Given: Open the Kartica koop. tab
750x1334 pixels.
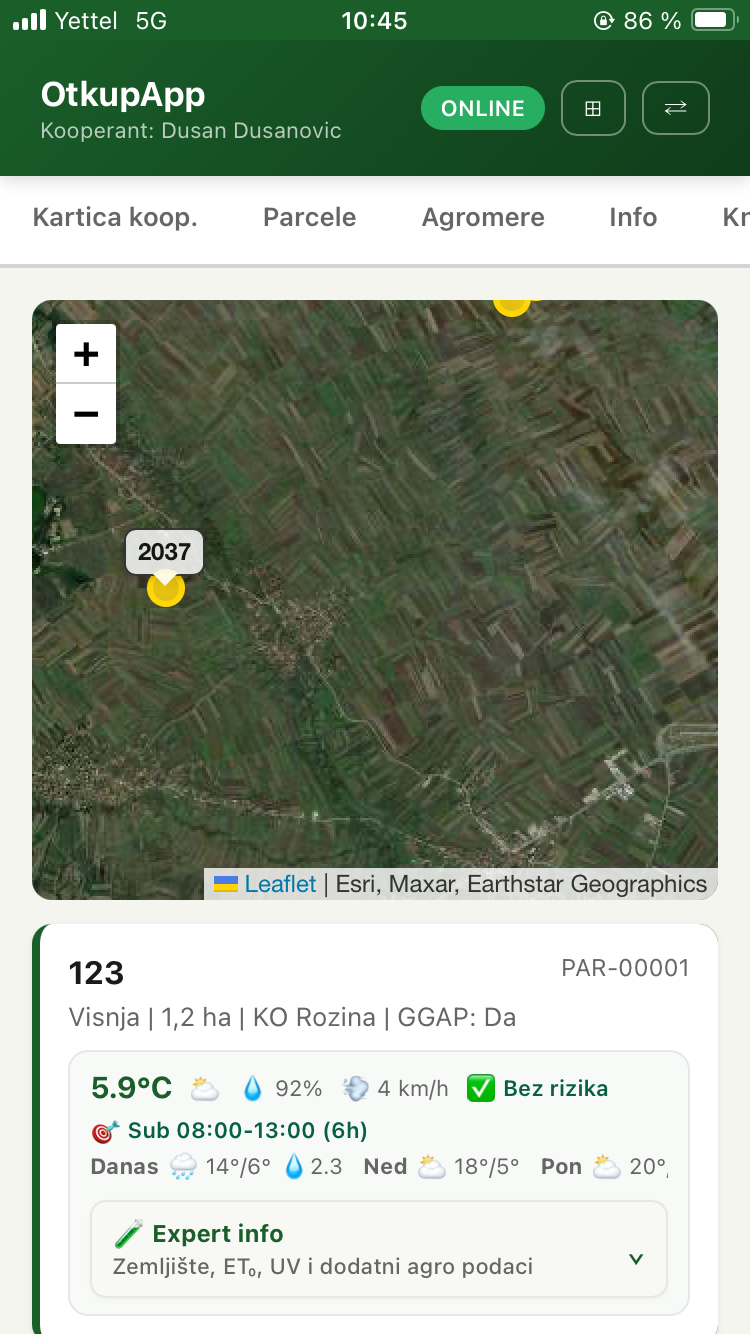Looking at the screenshot, I should coord(115,217).
